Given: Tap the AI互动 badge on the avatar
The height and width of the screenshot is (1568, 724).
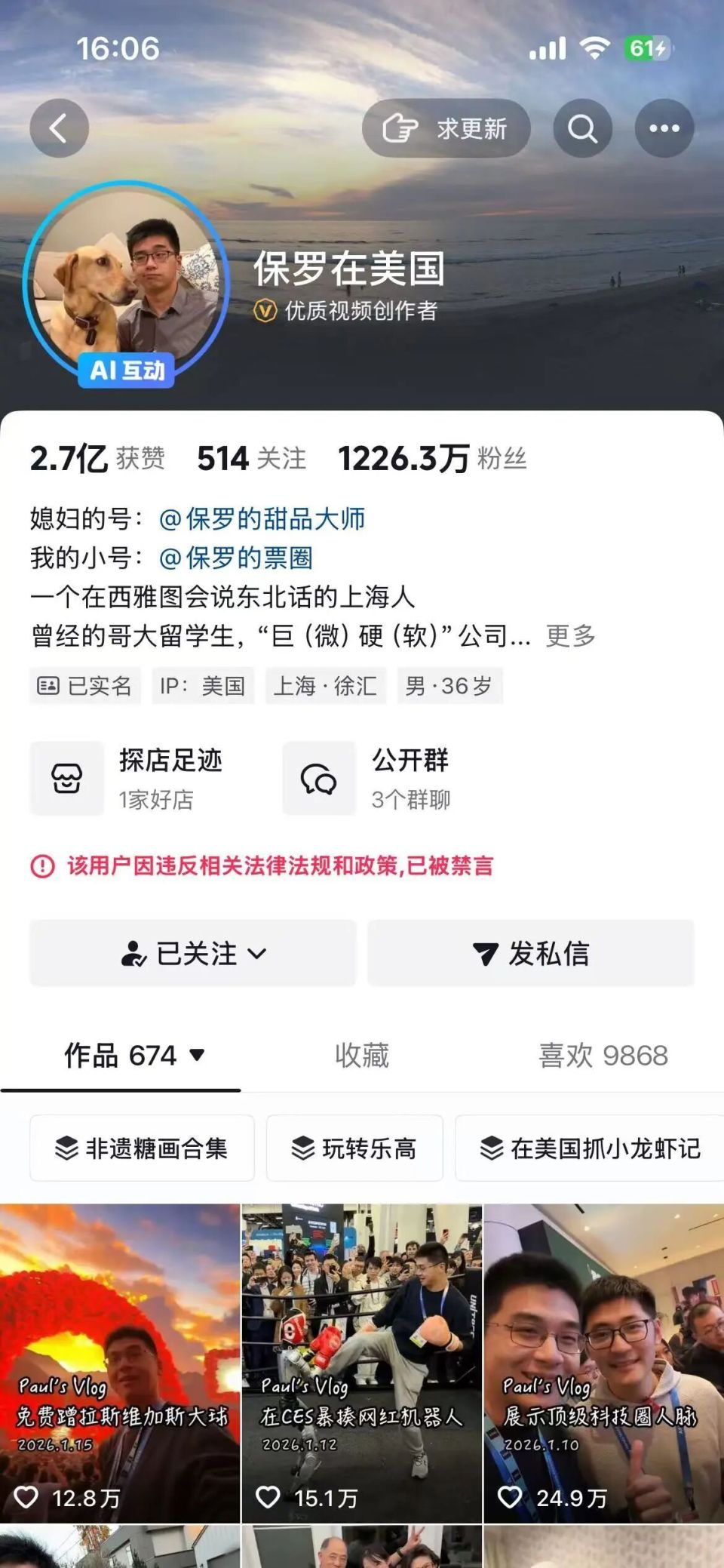Looking at the screenshot, I should point(127,369).
